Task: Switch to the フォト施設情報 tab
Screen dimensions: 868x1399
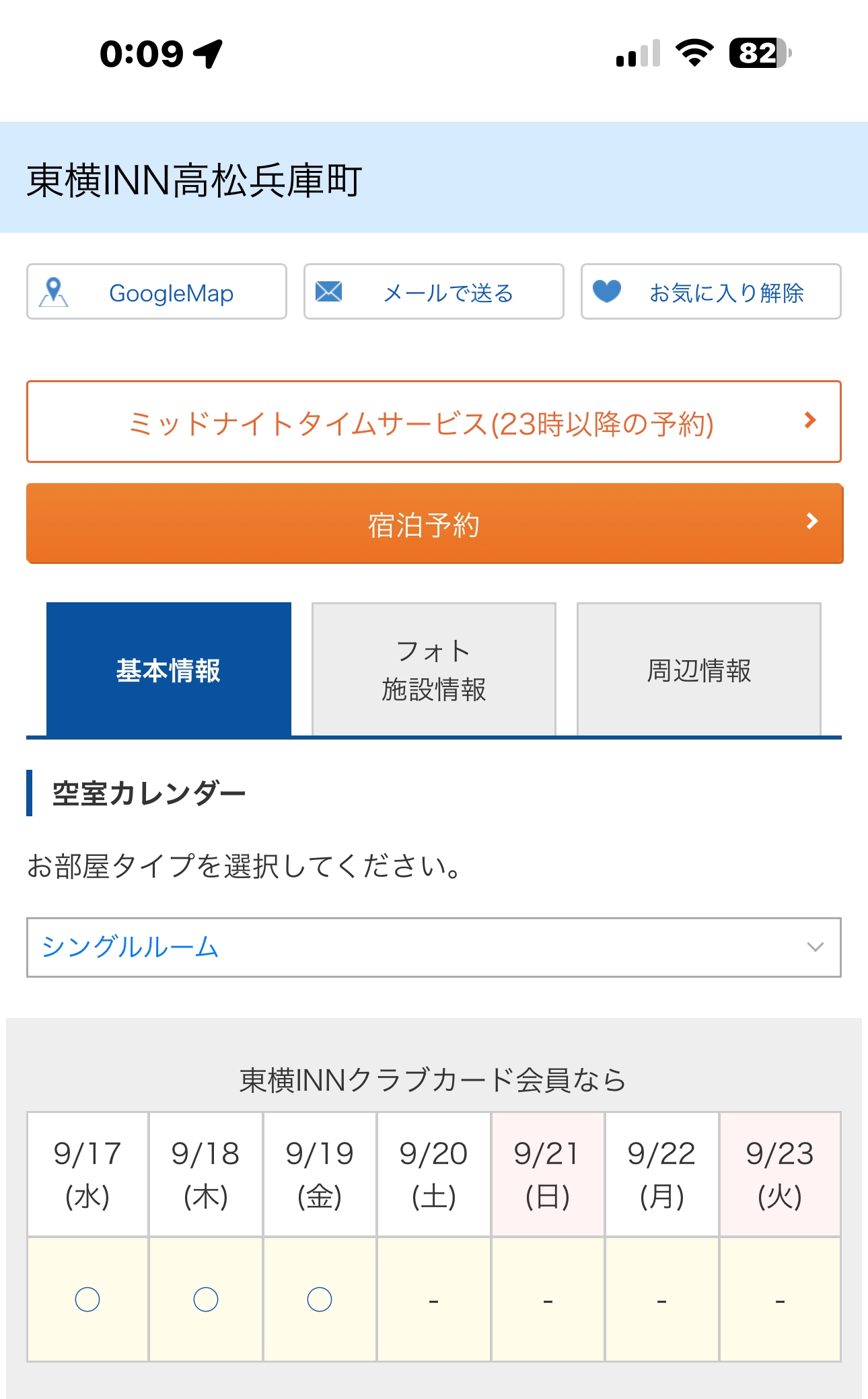Action: click(434, 670)
